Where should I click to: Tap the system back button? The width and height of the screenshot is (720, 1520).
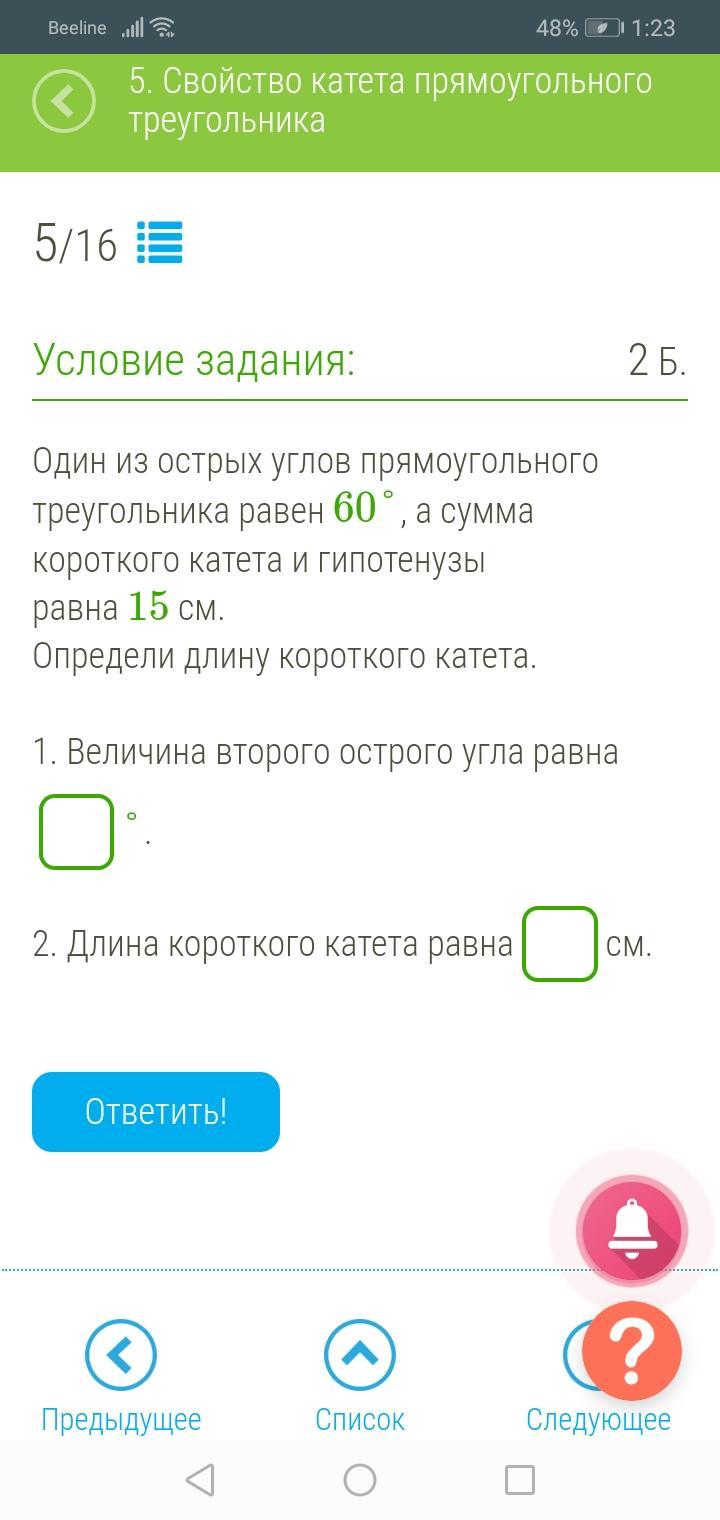200,1480
